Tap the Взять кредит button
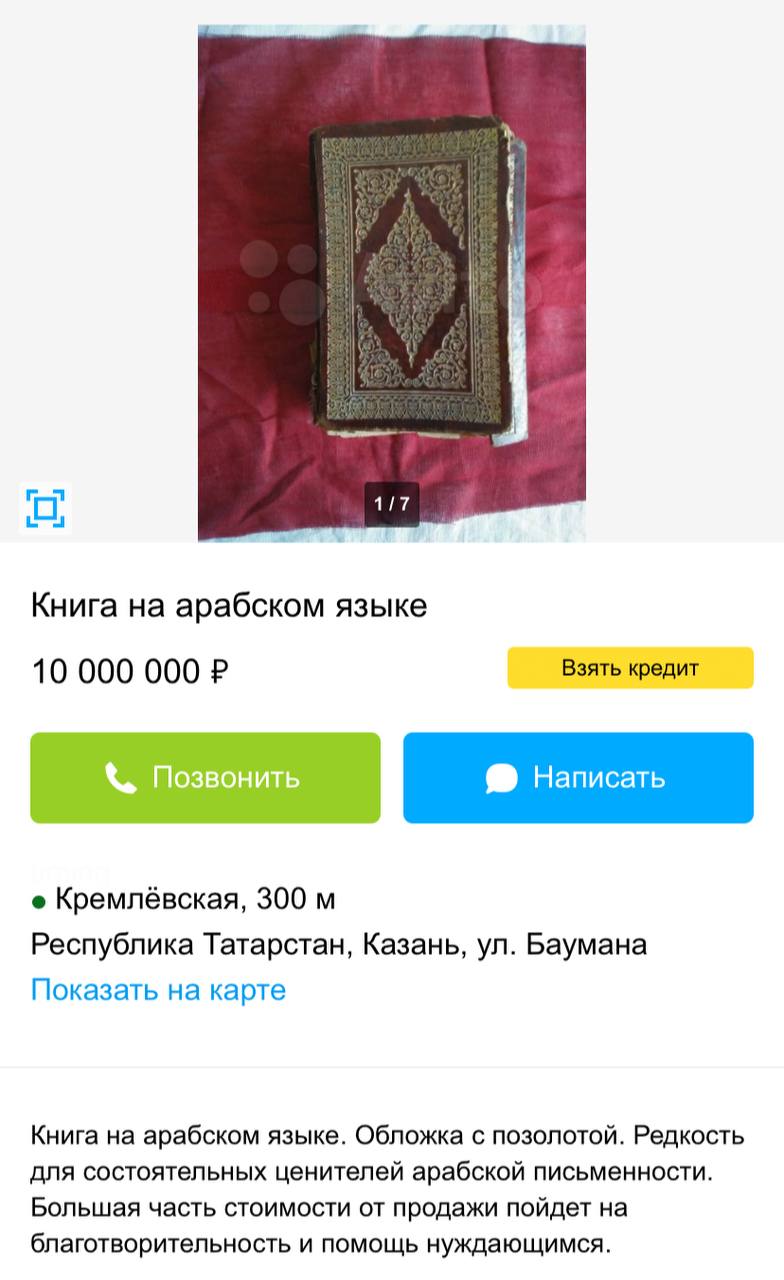784x1280 pixels. click(x=630, y=668)
